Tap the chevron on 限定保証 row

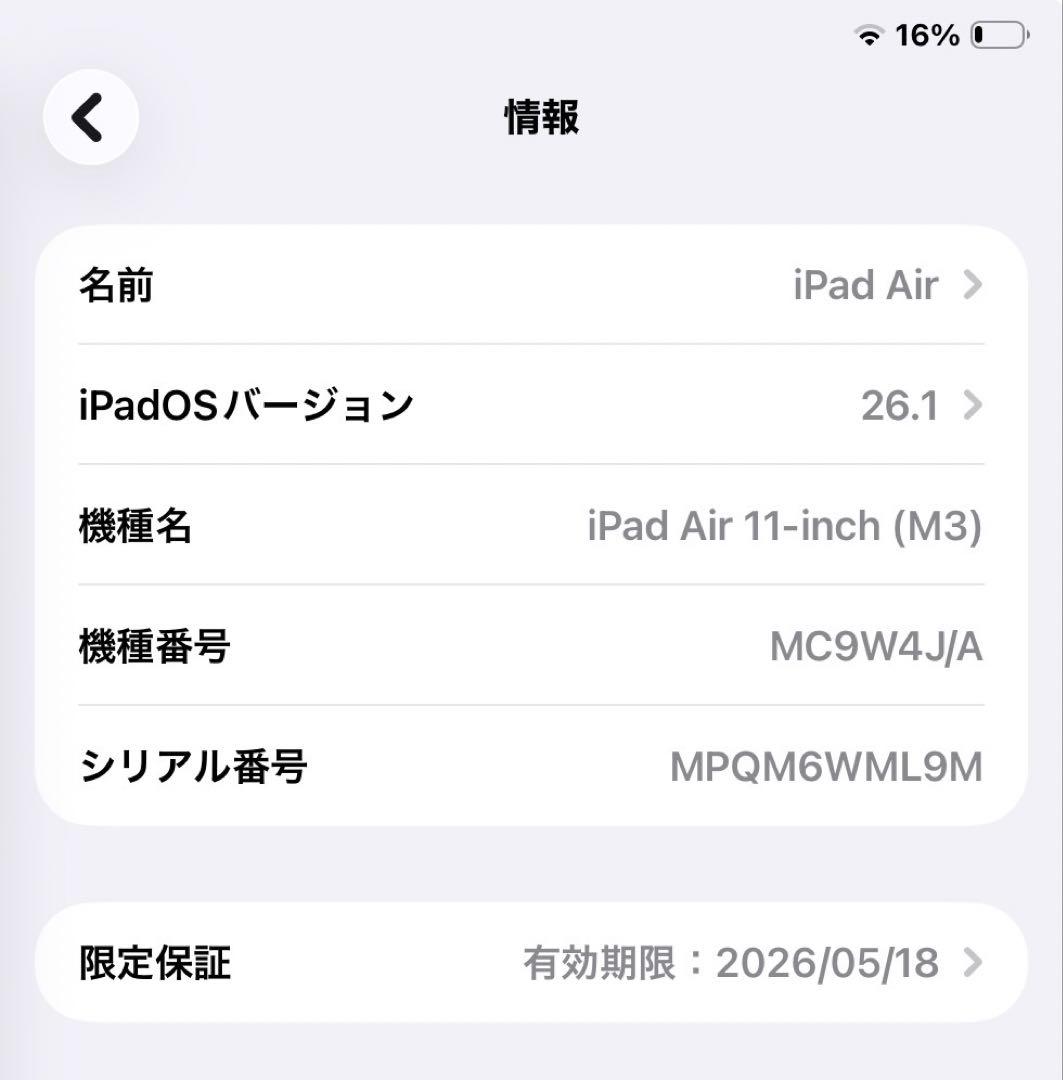(971, 963)
